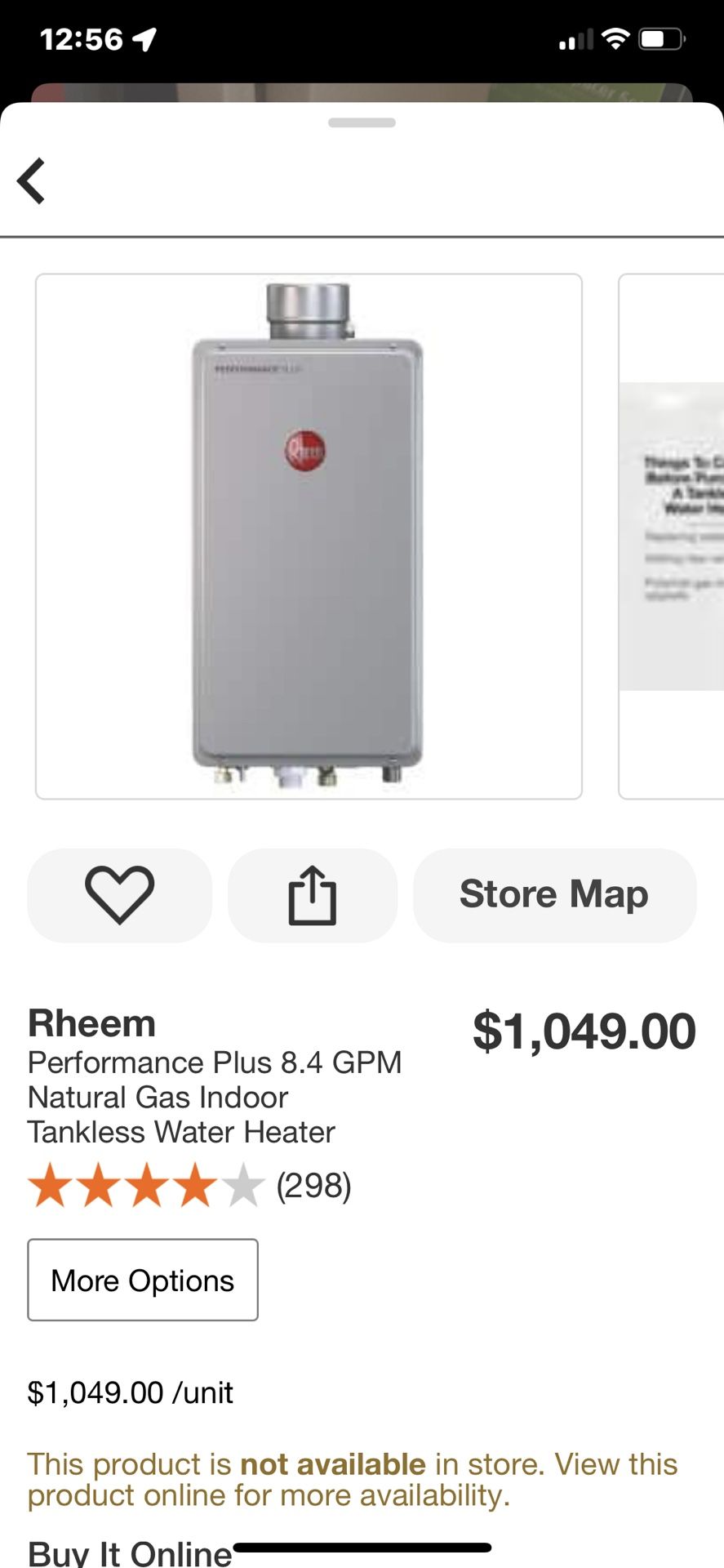Tap the main tankless water heater photo

(x=308, y=535)
